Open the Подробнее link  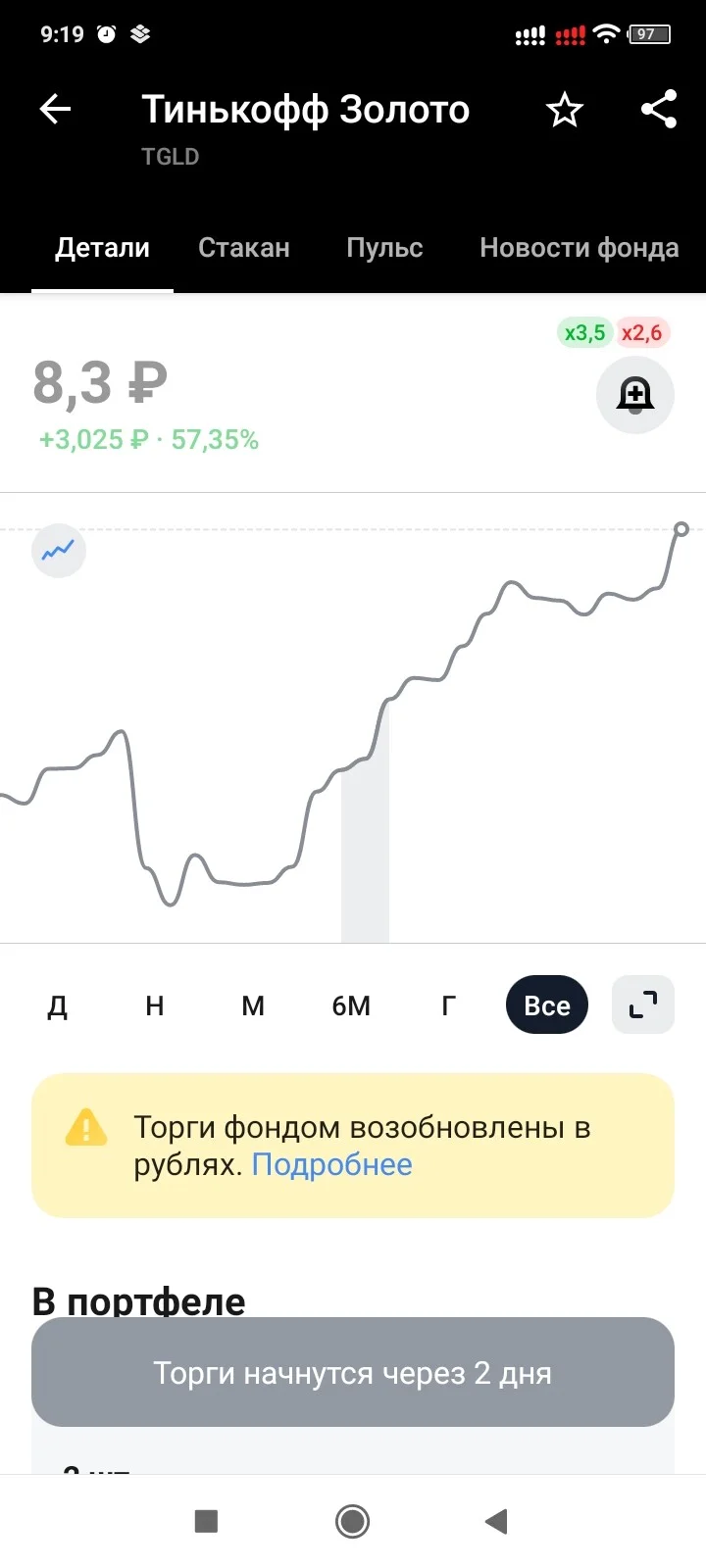(x=332, y=1164)
